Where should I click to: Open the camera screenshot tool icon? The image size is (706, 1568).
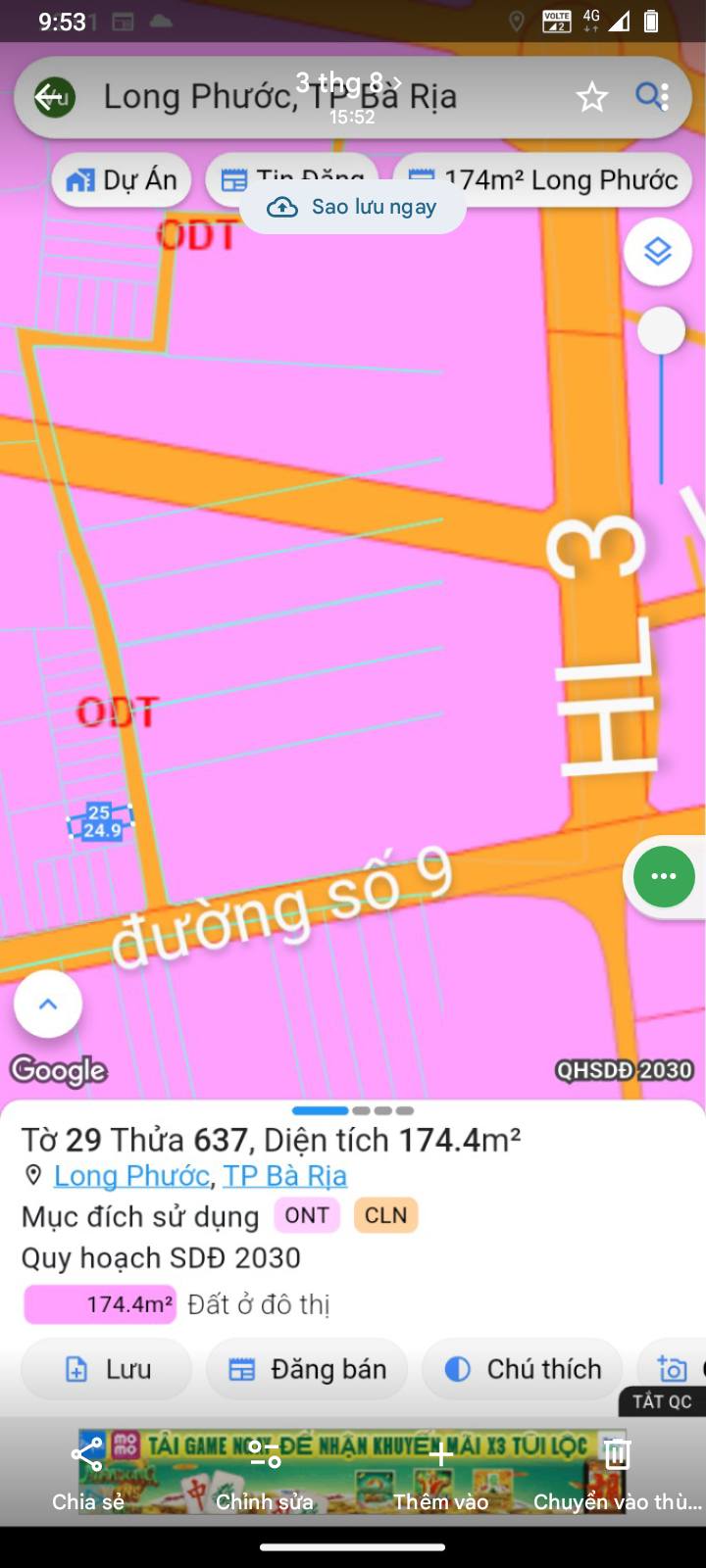point(671,1368)
